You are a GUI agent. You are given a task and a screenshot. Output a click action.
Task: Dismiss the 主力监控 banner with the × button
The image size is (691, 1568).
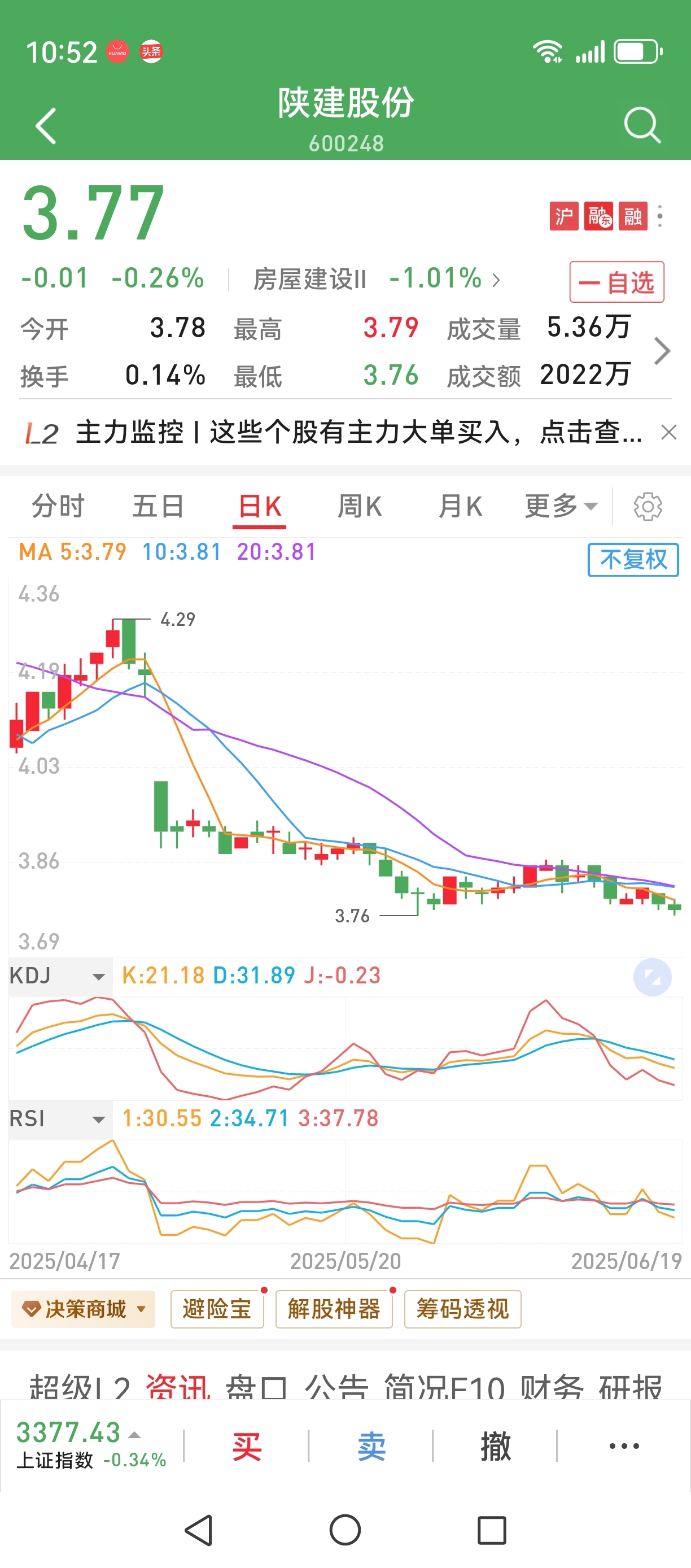pyautogui.click(x=670, y=432)
